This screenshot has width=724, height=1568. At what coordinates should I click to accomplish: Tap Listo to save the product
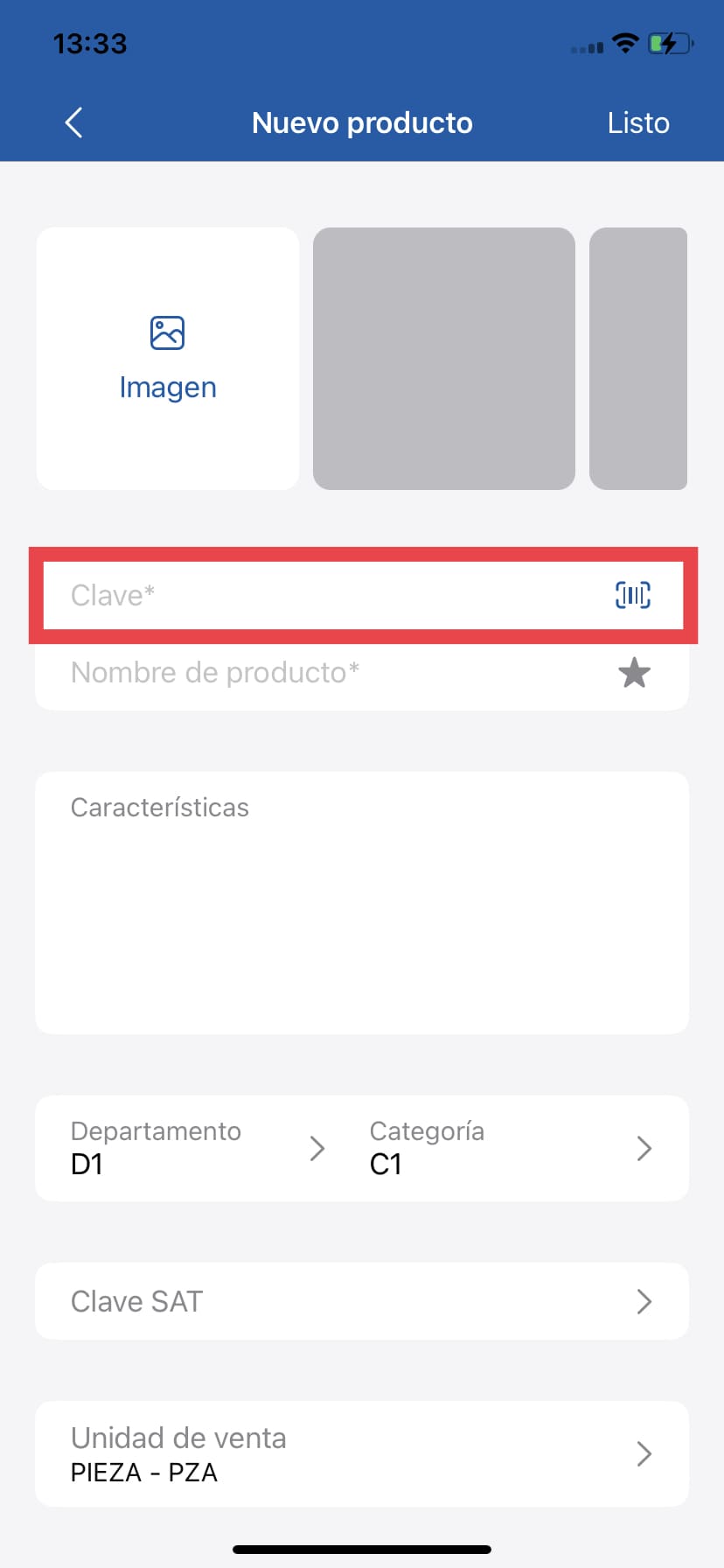[x=638, y=122]
